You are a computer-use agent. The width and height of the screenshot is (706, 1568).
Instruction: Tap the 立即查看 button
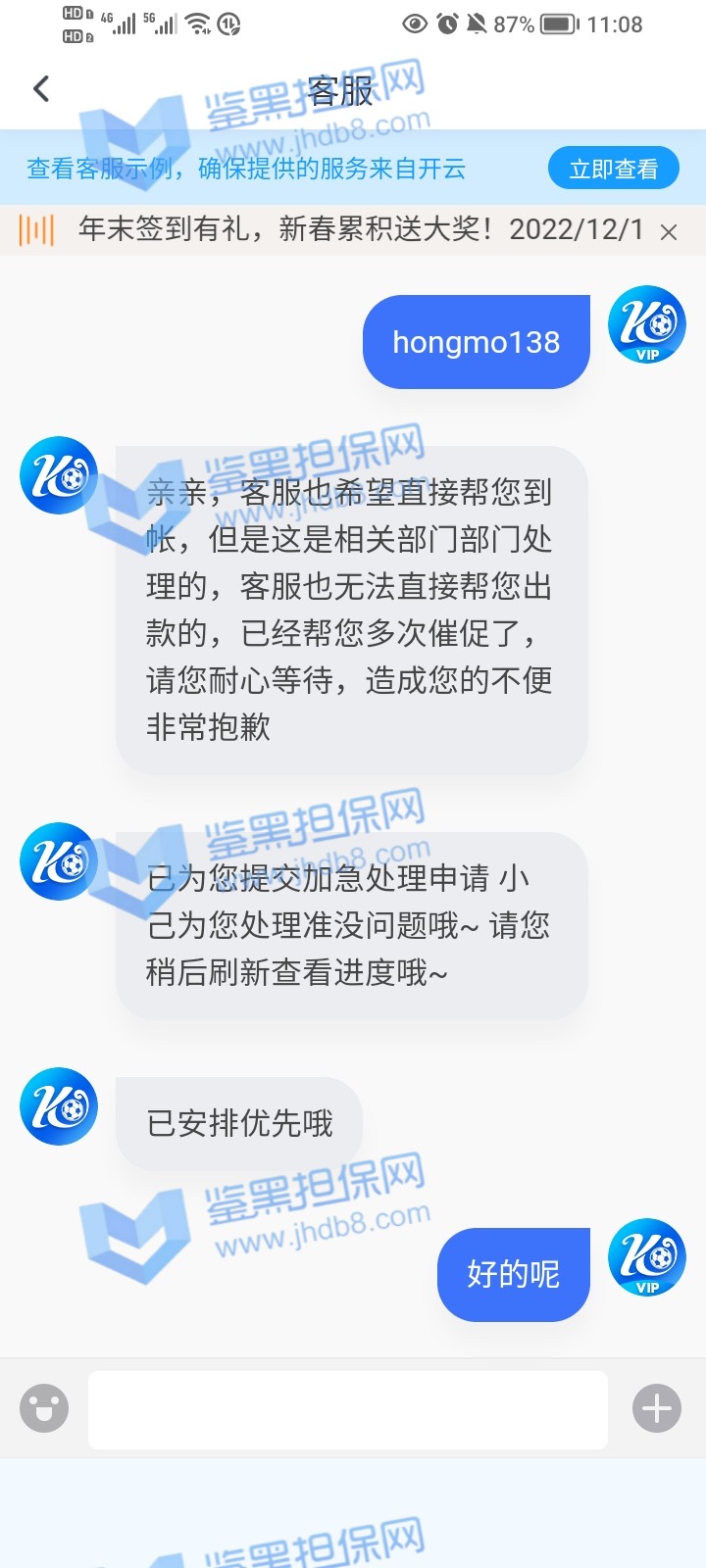[x=614, y=170]
